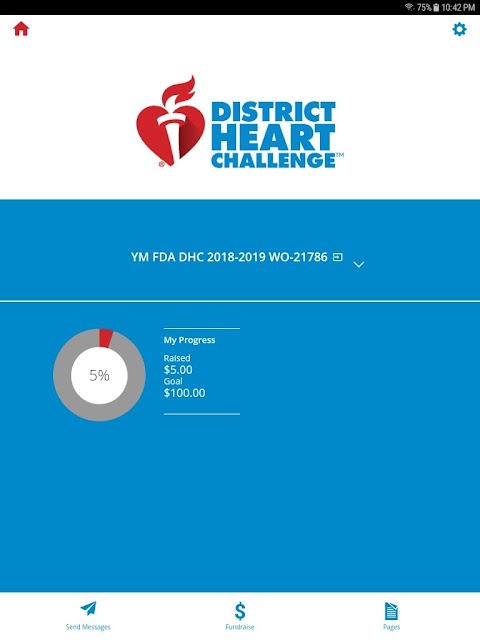Switch to the Pages tab
480x640 pixels.
coord(391,616)
